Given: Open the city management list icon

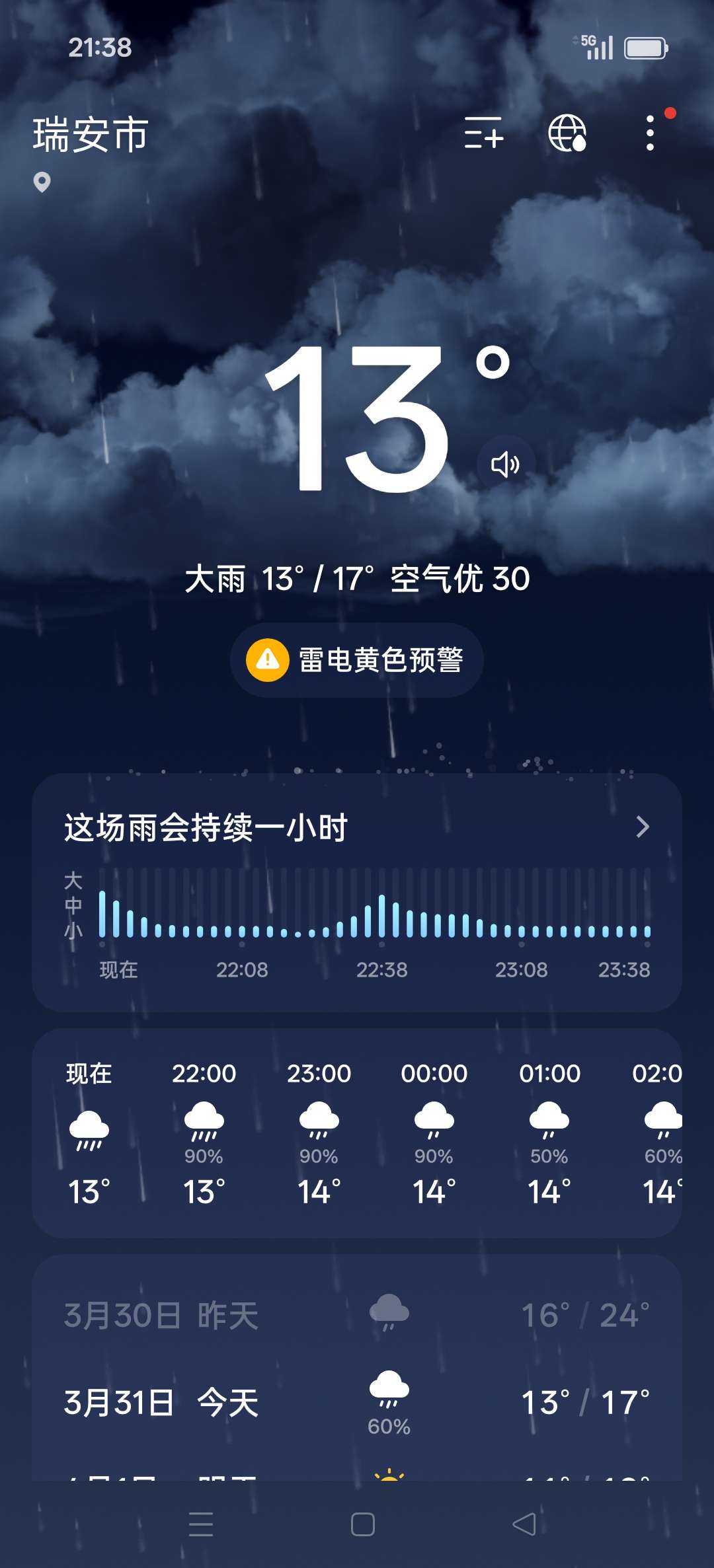Looking at the screenshot, I should 483,133.
